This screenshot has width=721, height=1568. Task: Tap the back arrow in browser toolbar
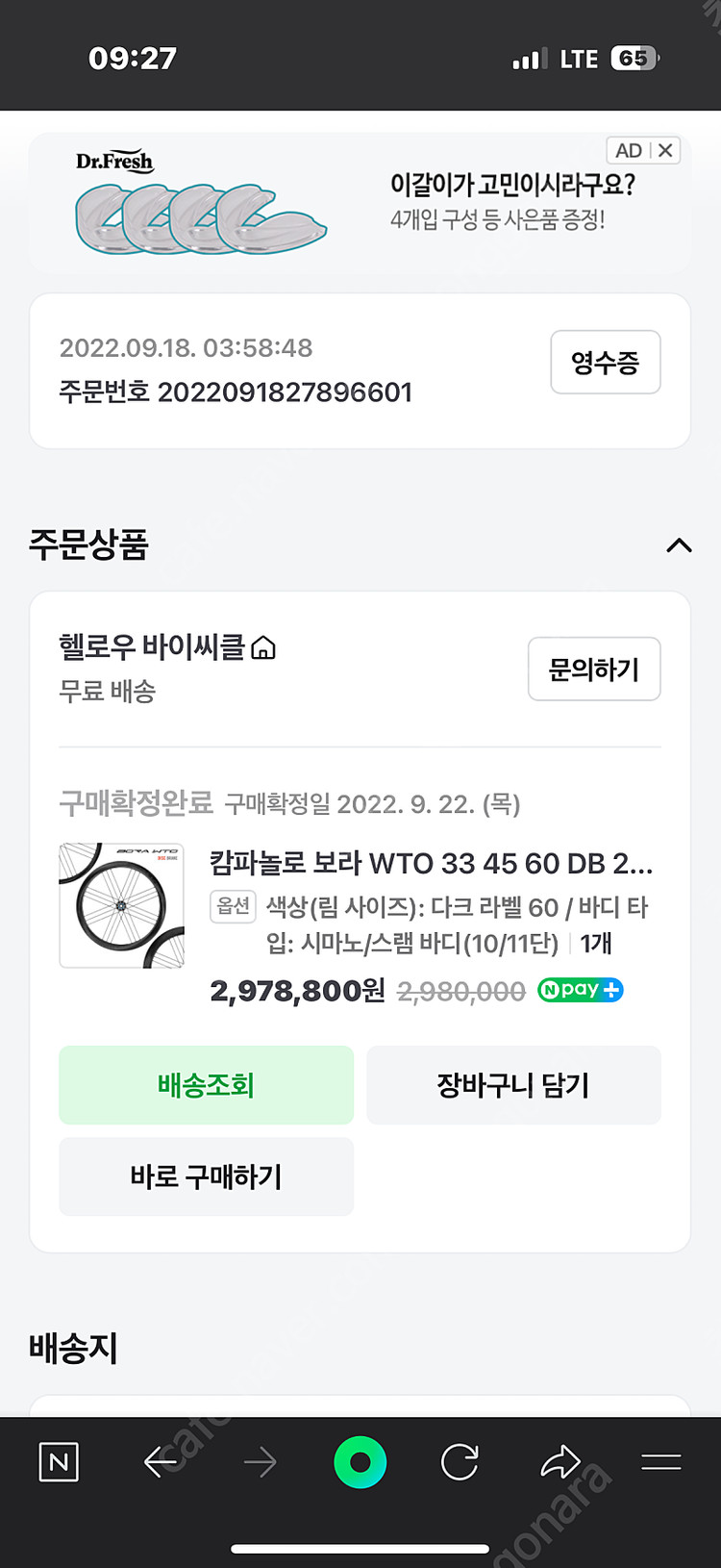tap(160, 1461)
